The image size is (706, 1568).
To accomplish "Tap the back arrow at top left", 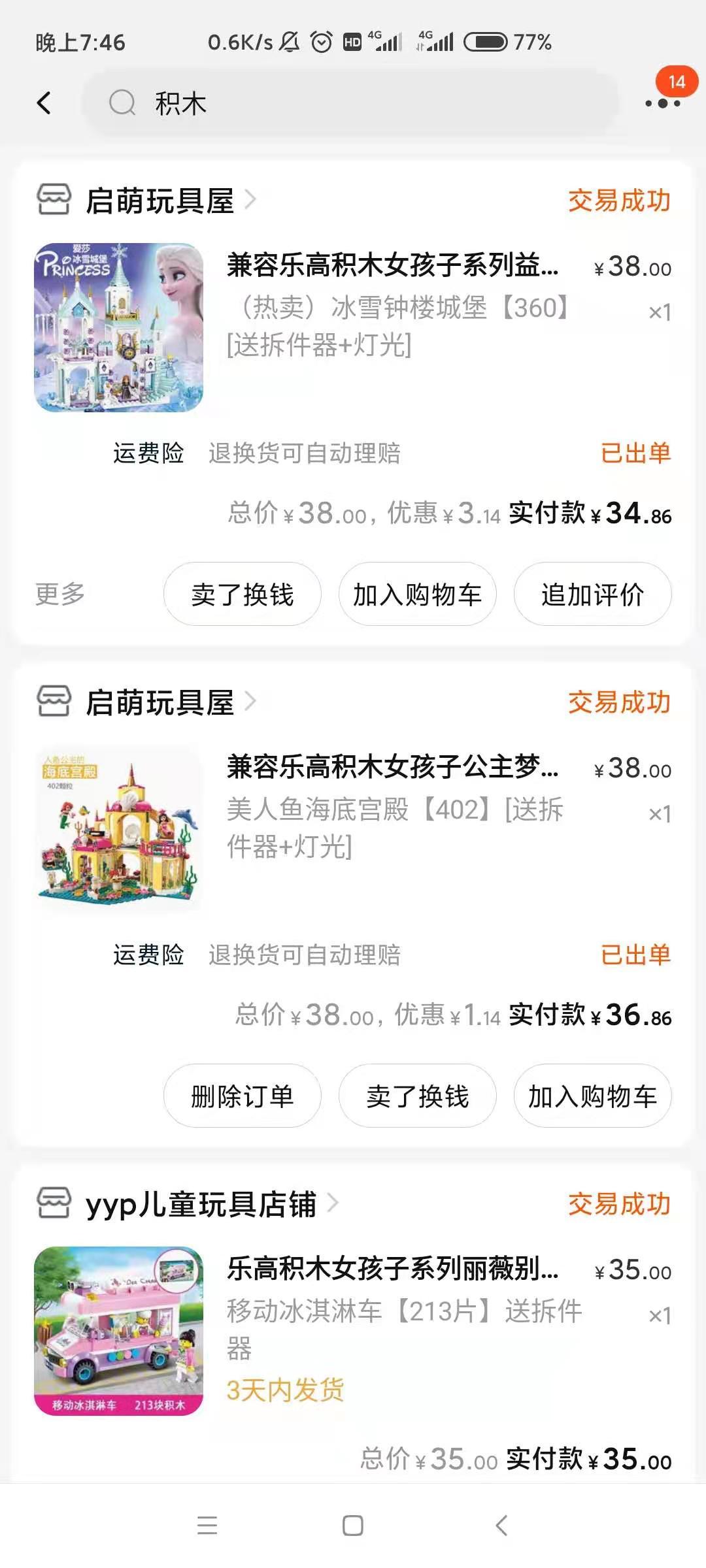I will click(x=45, y=103).
